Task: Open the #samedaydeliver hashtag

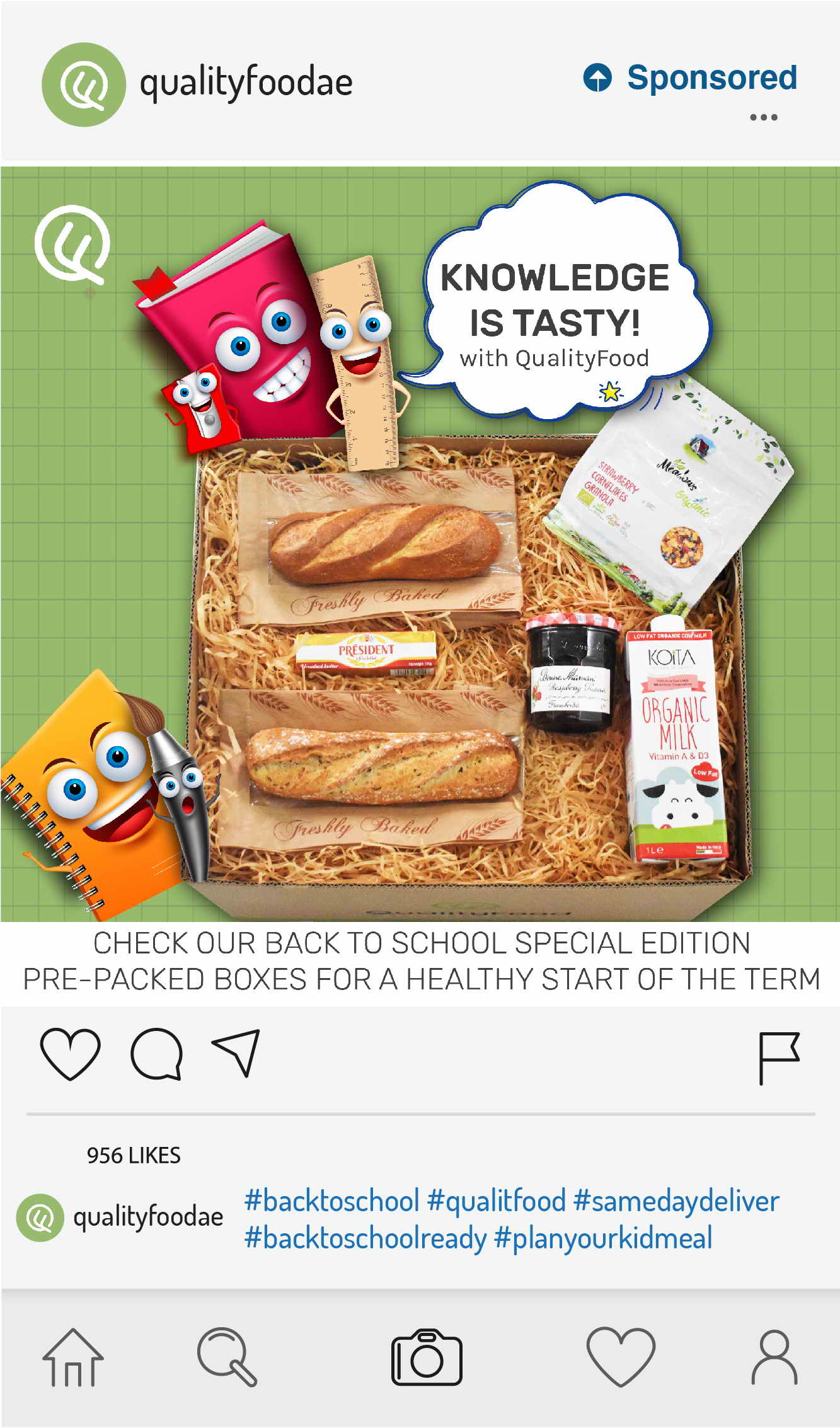Action: (x=676, y=1201)
